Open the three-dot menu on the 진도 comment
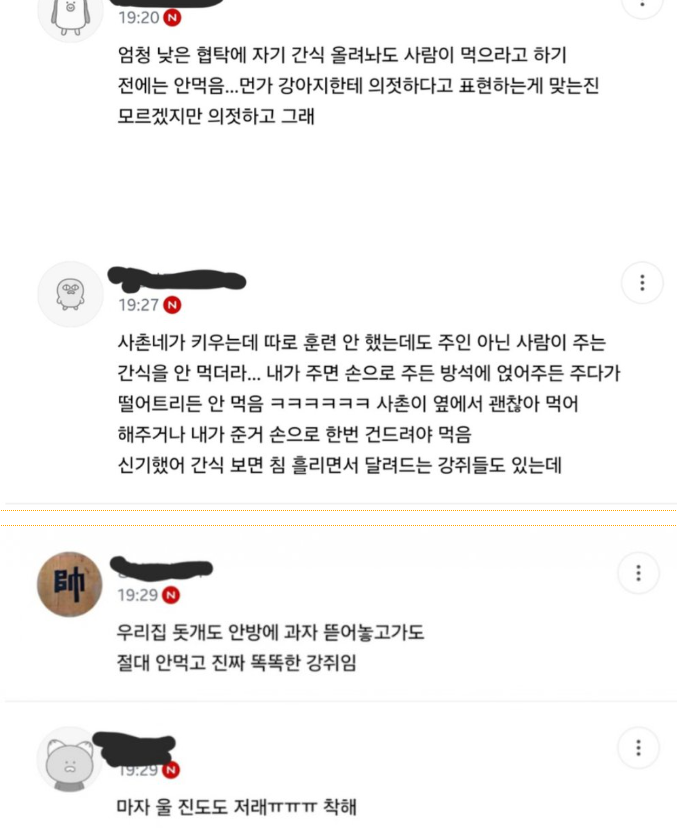 tap(638, 748)
